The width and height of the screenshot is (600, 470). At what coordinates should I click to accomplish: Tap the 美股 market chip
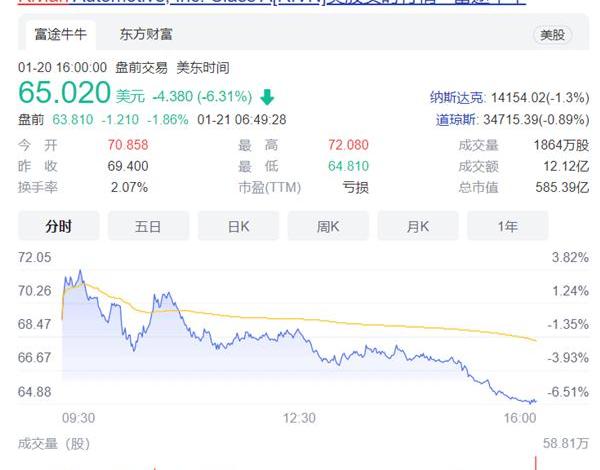[x=551, y=35]
